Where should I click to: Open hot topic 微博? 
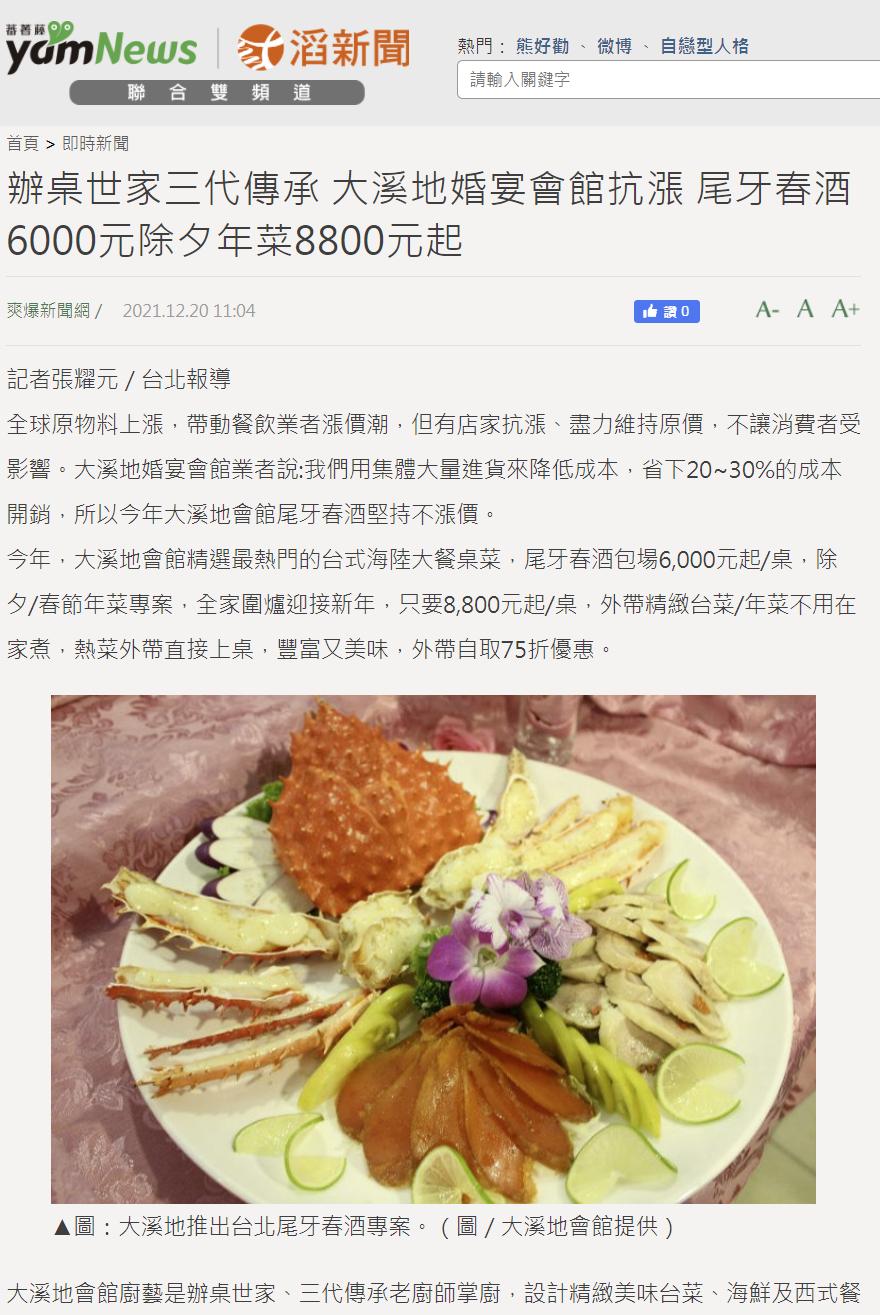click(614, 46)
